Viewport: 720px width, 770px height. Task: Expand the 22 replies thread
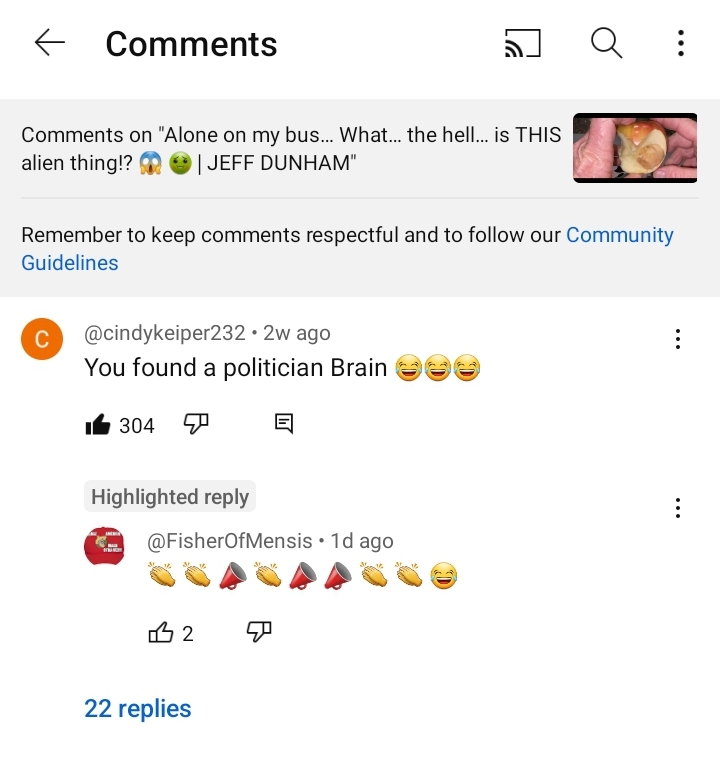point(137,708)
